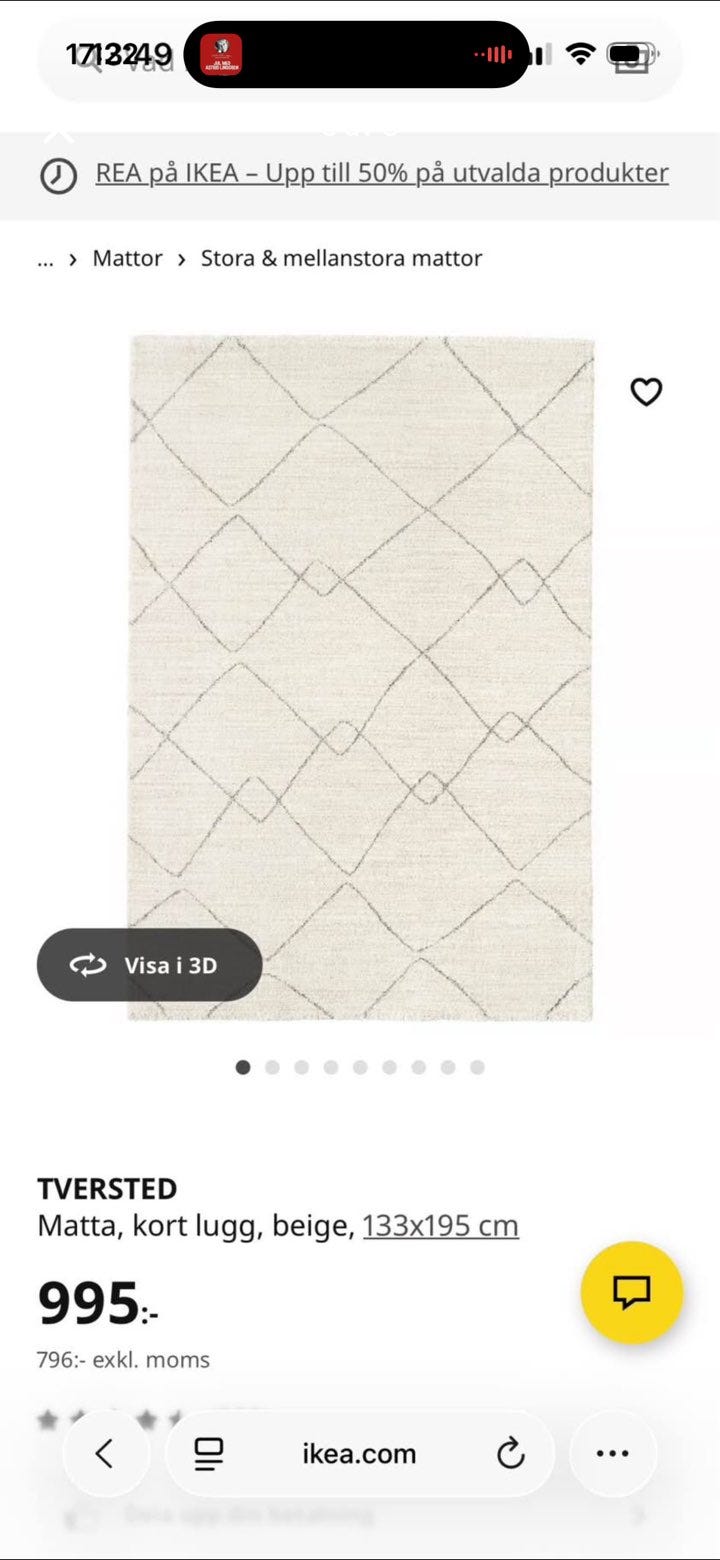This screenshot has width=720, height=1560.
Task: Go to the Mattor breadcrumb
Action: [x=127, y=258]
